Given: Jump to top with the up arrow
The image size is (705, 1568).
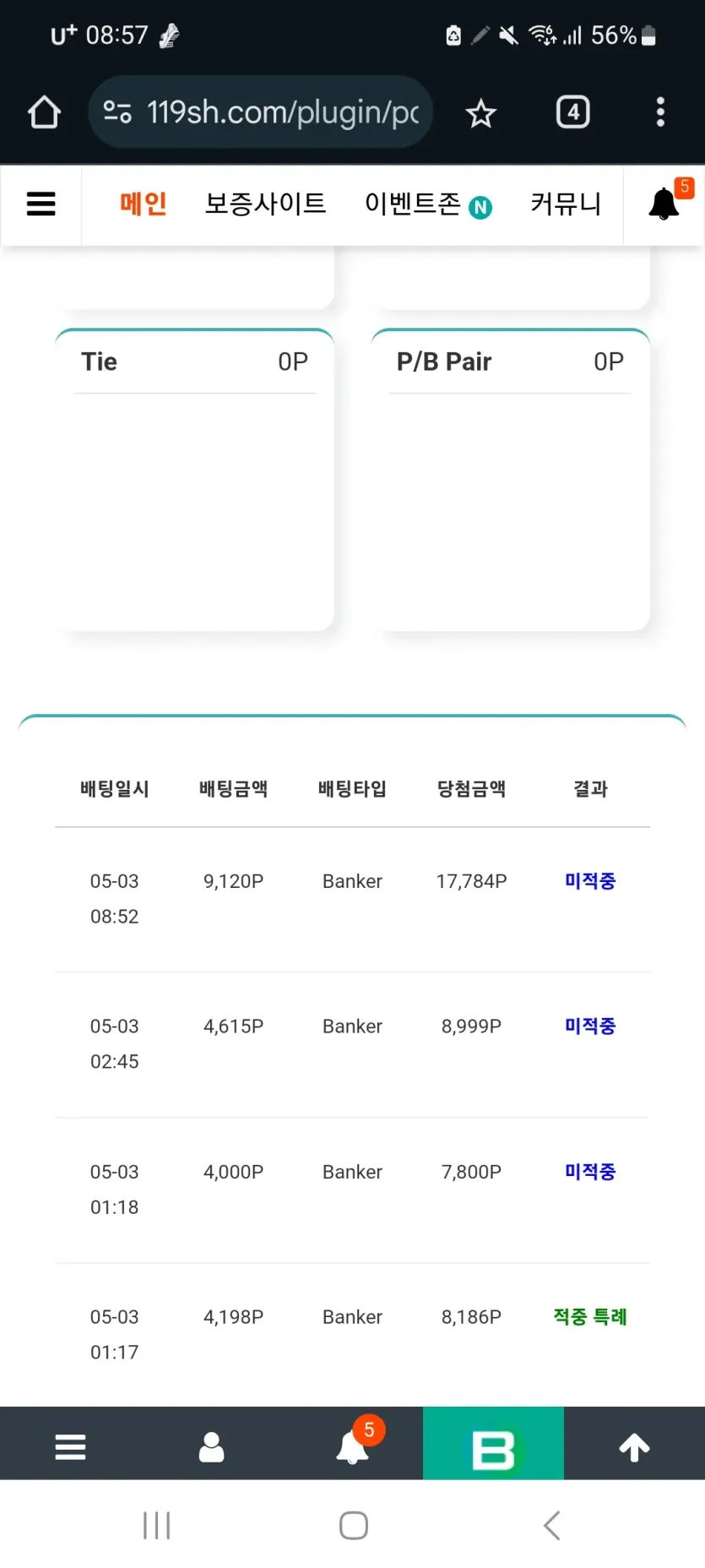Looking at the screenshot, I should tap(634, 1446).
